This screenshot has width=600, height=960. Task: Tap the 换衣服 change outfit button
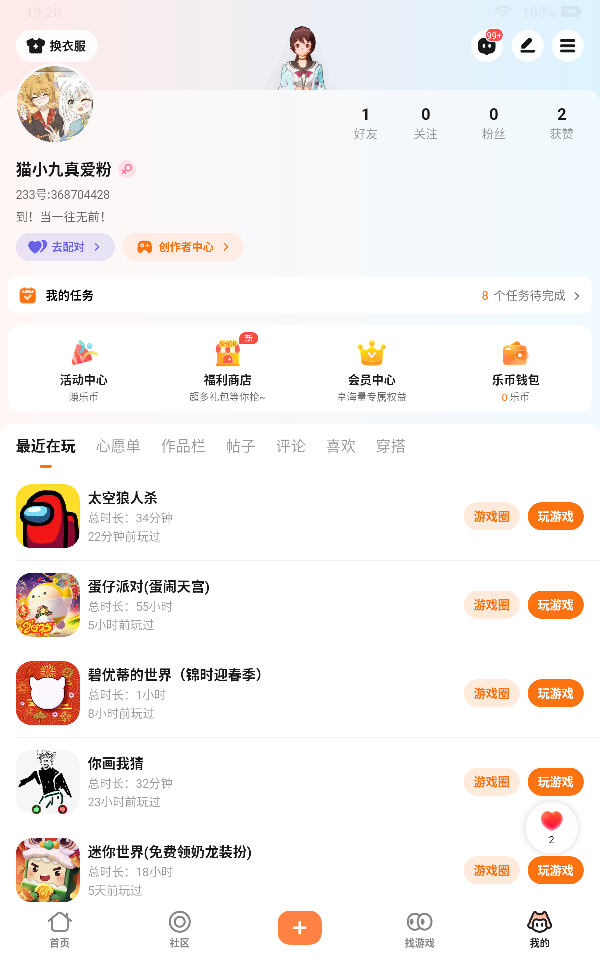(57, 46)
